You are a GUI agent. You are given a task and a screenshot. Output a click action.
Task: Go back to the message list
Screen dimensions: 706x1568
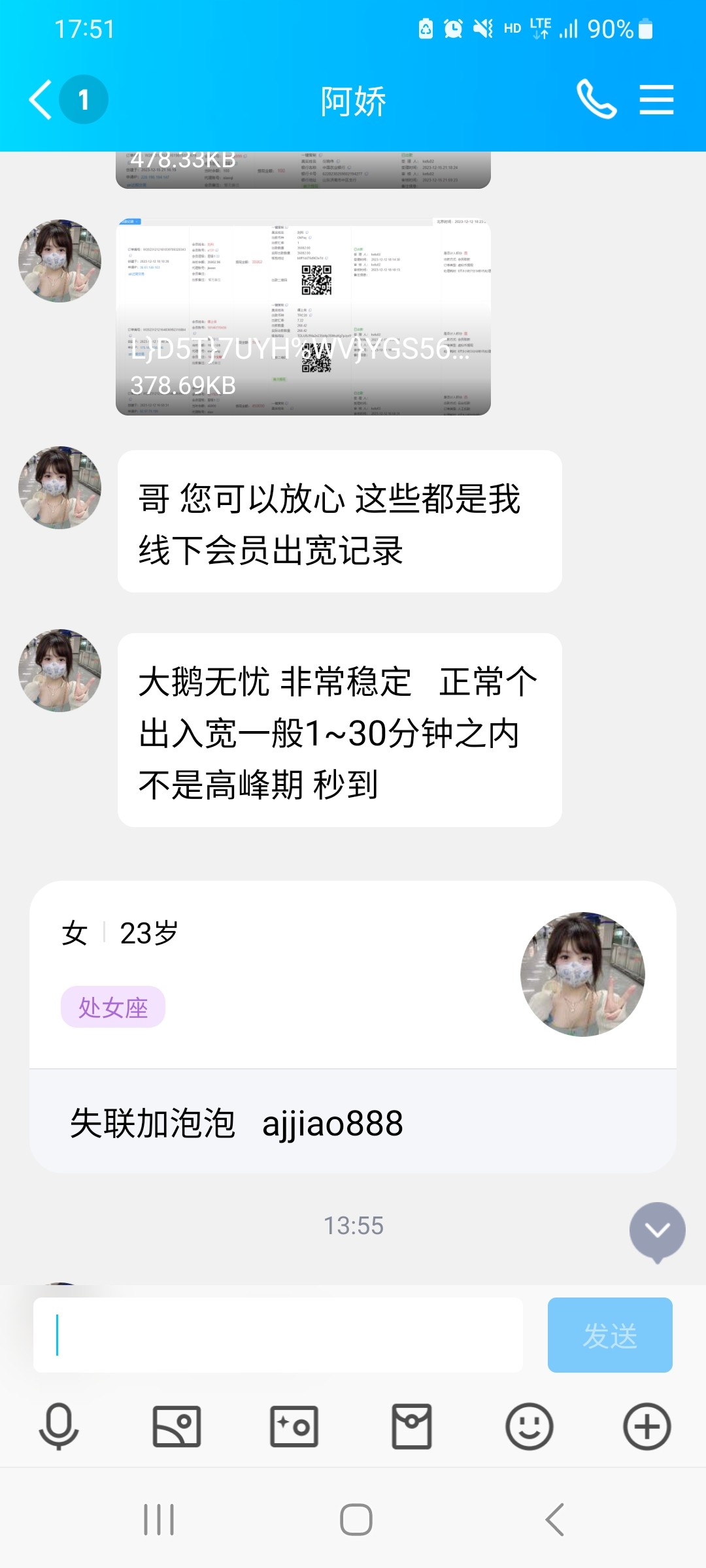41,100
